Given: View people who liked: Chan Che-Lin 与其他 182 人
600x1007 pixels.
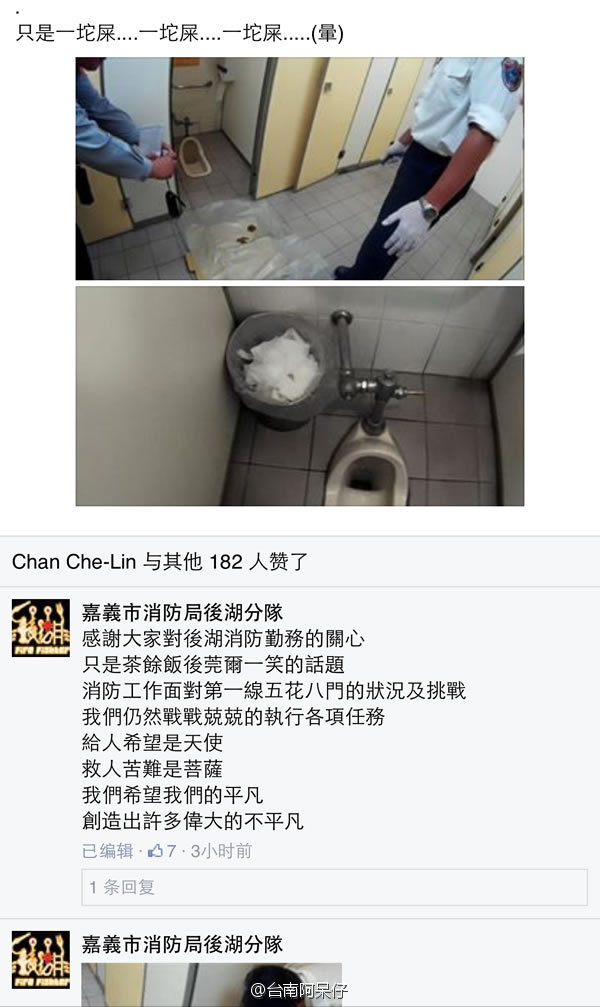Looking at the screenshot, I should click(x=160, y=562).
